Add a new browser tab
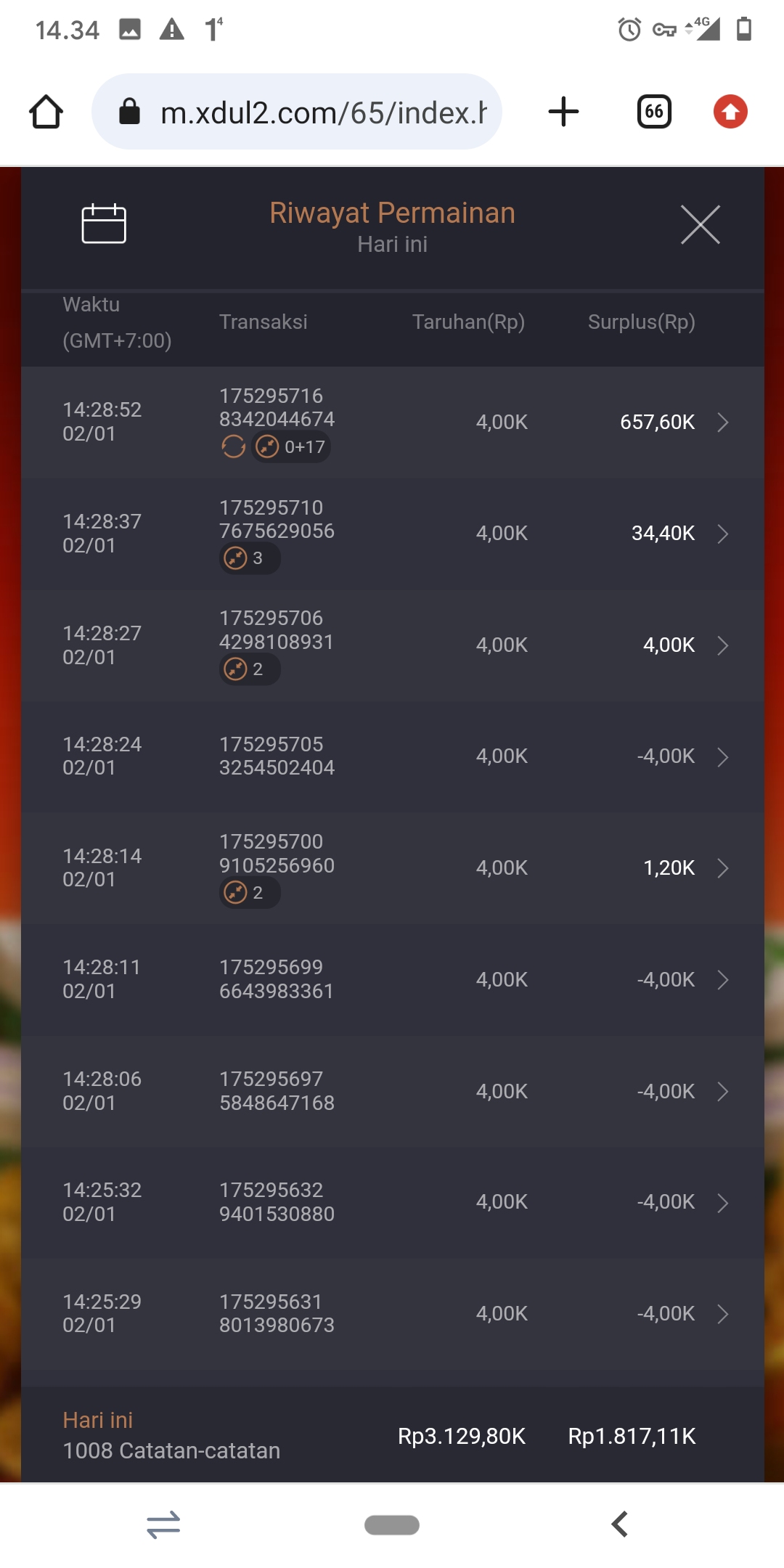 click(563, 112)
